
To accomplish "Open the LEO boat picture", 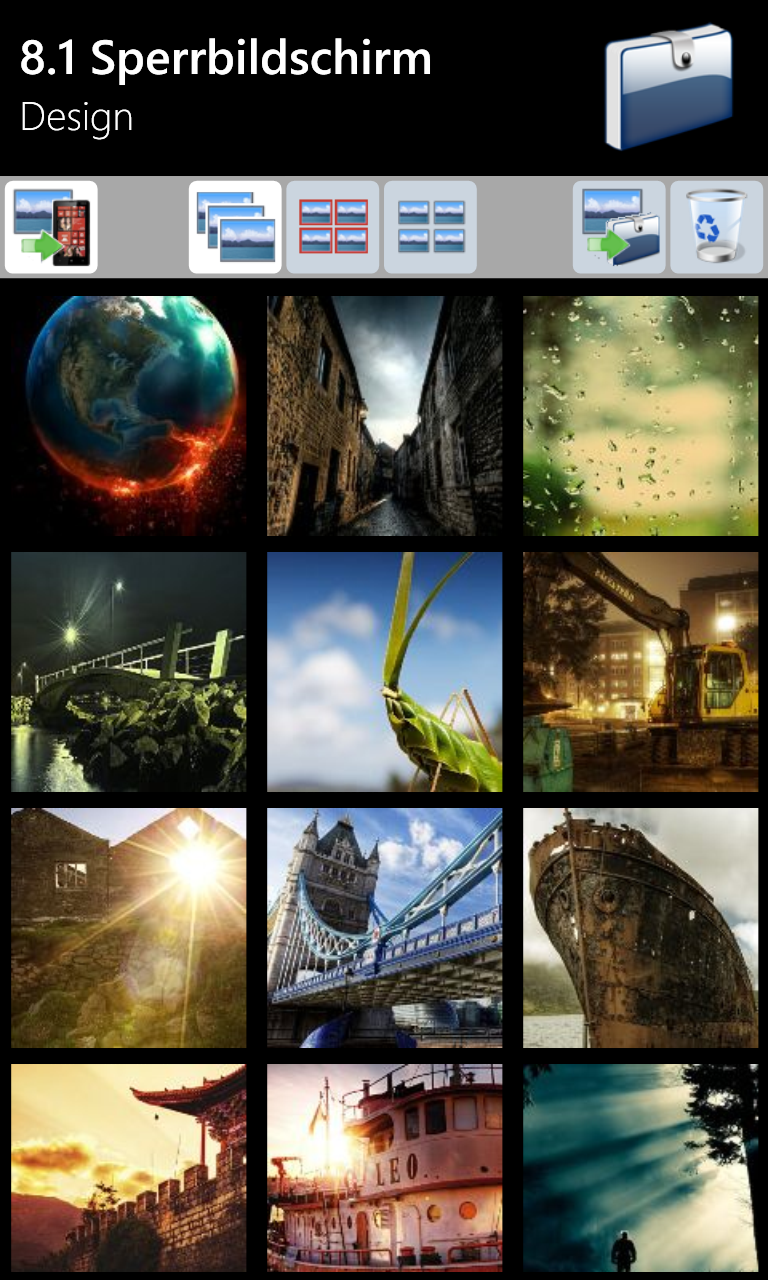I will [385, 1168].
